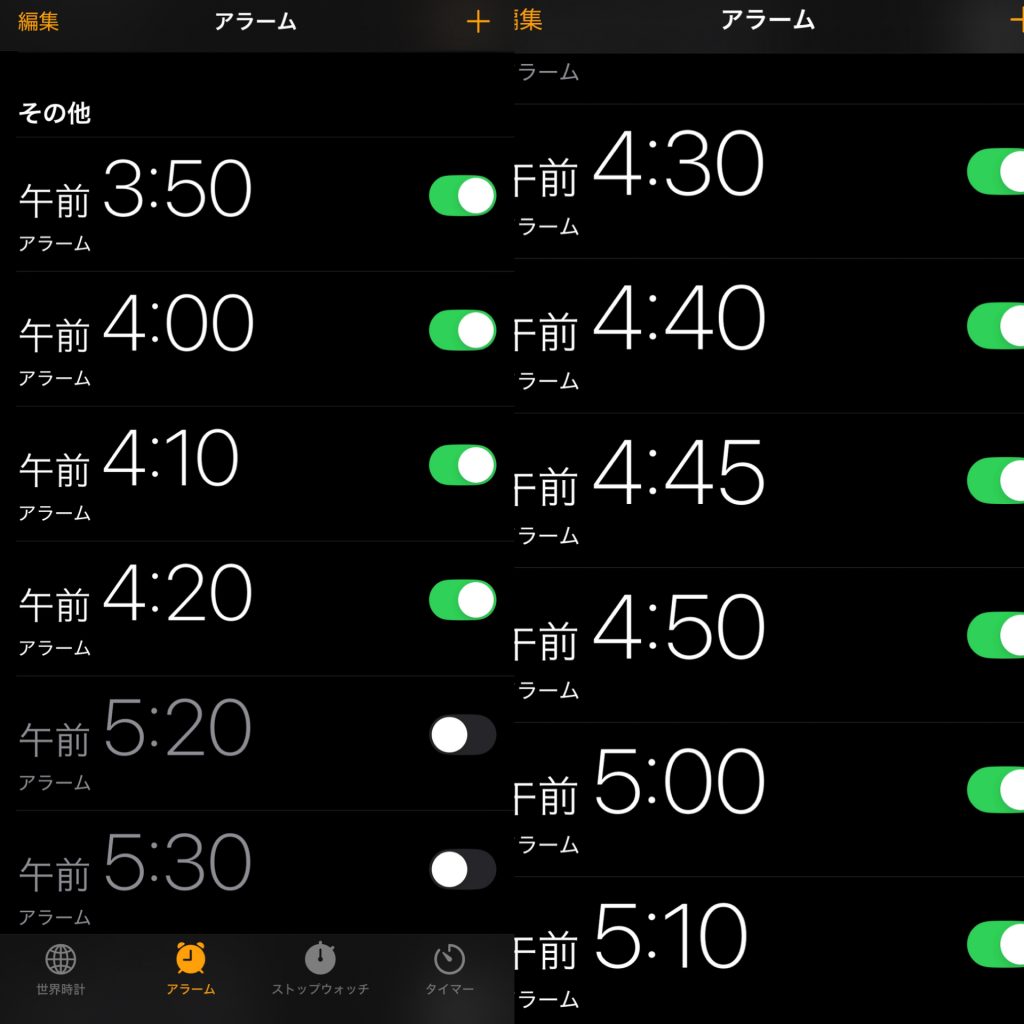Screen dimensions: 1024x1024
Task: Switch off the 4:50 alarm
Action: [996, 635]
